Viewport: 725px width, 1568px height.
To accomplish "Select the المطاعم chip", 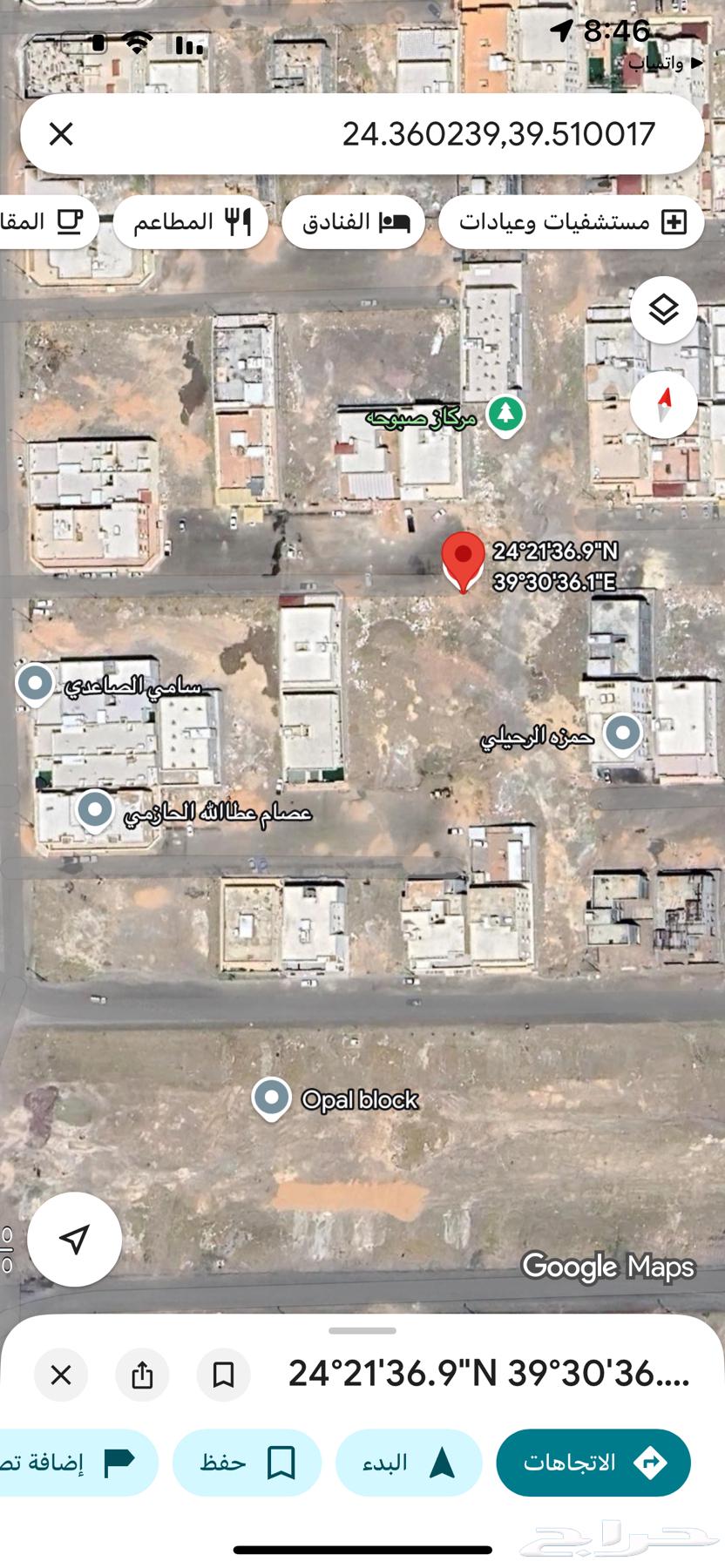I will click(191, 222).
